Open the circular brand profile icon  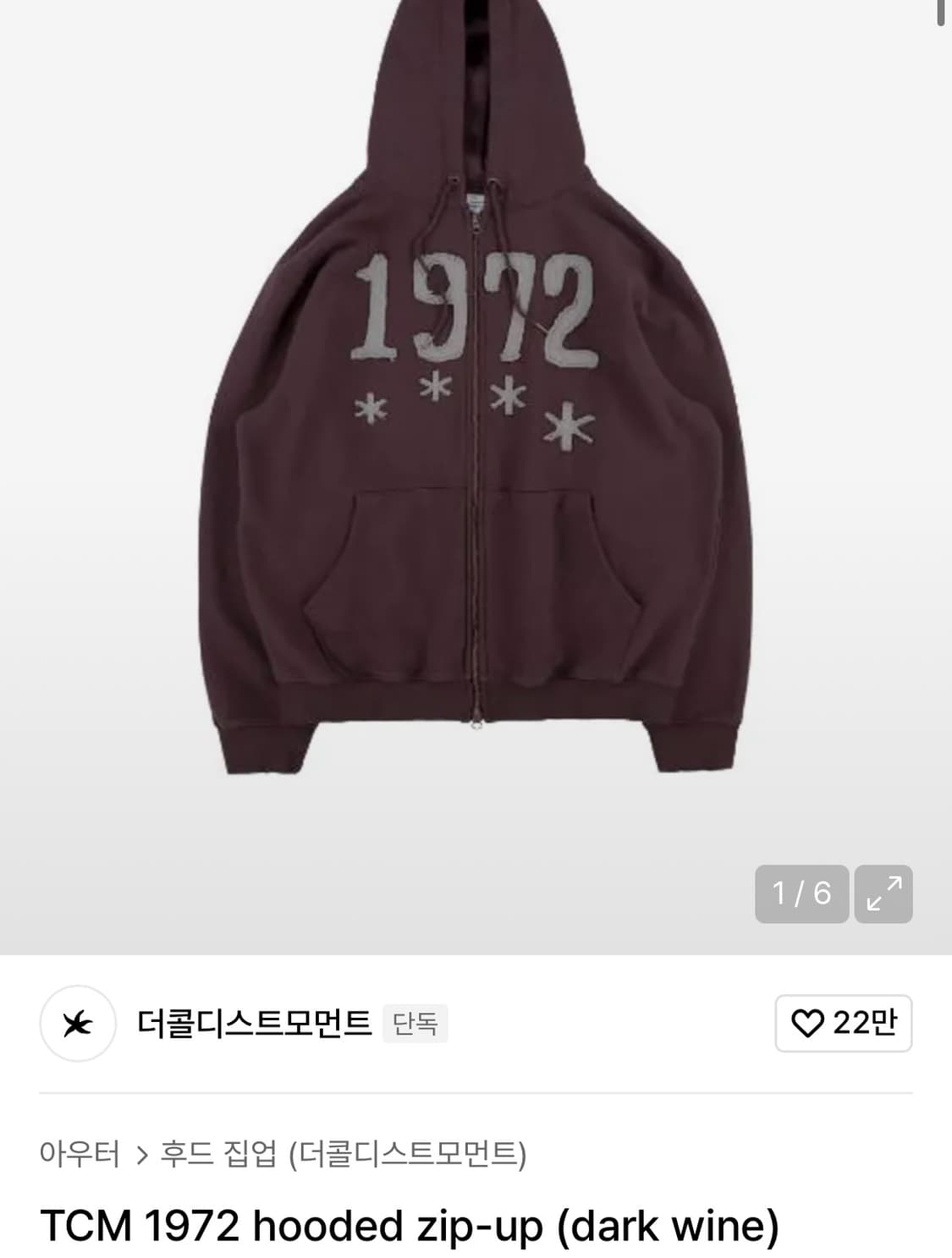coord(77,1025)
